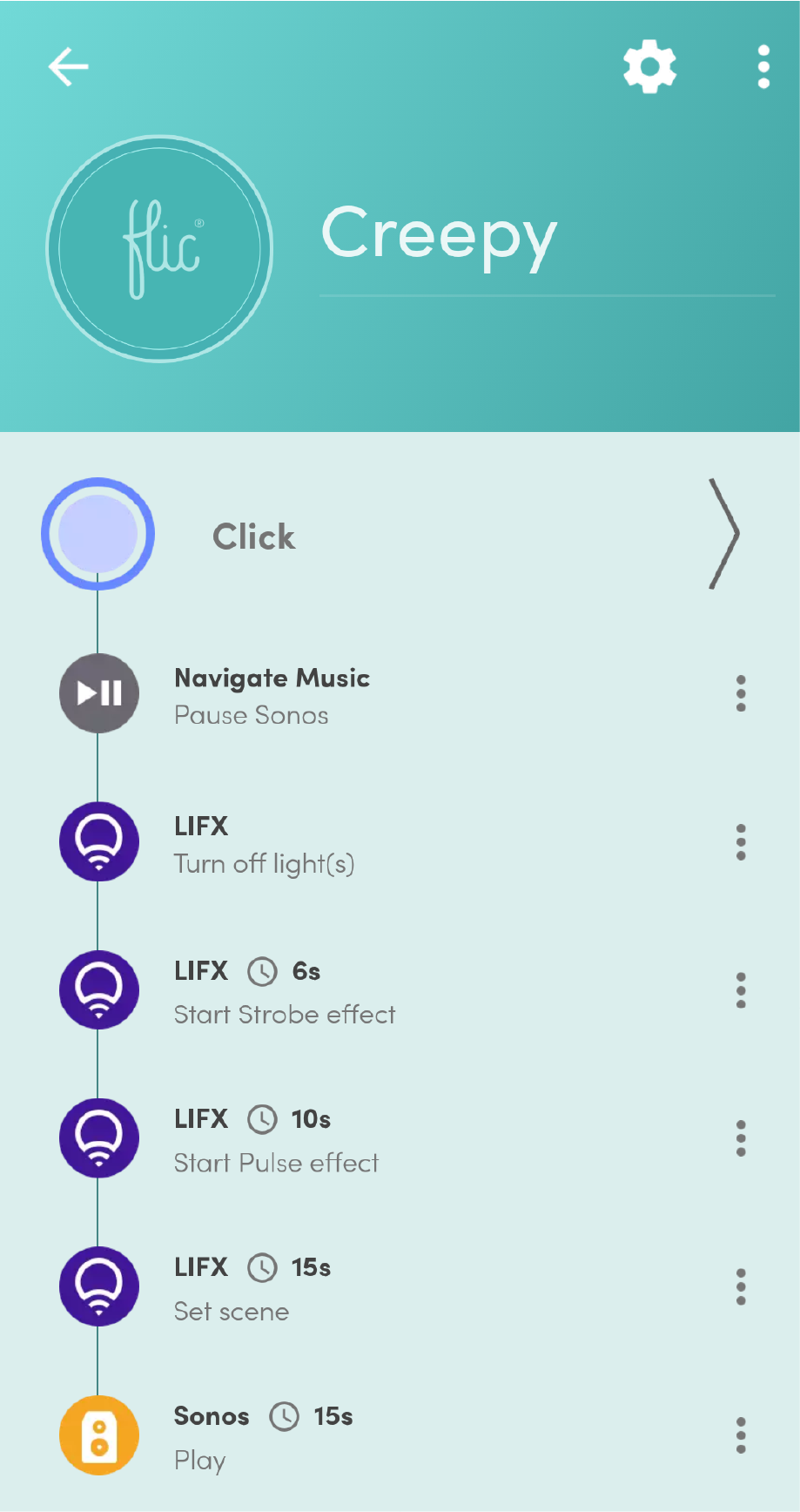Switch trigger with the Click chevron
The width and height of the screenshot is (800, 1512).
point(723,534)
